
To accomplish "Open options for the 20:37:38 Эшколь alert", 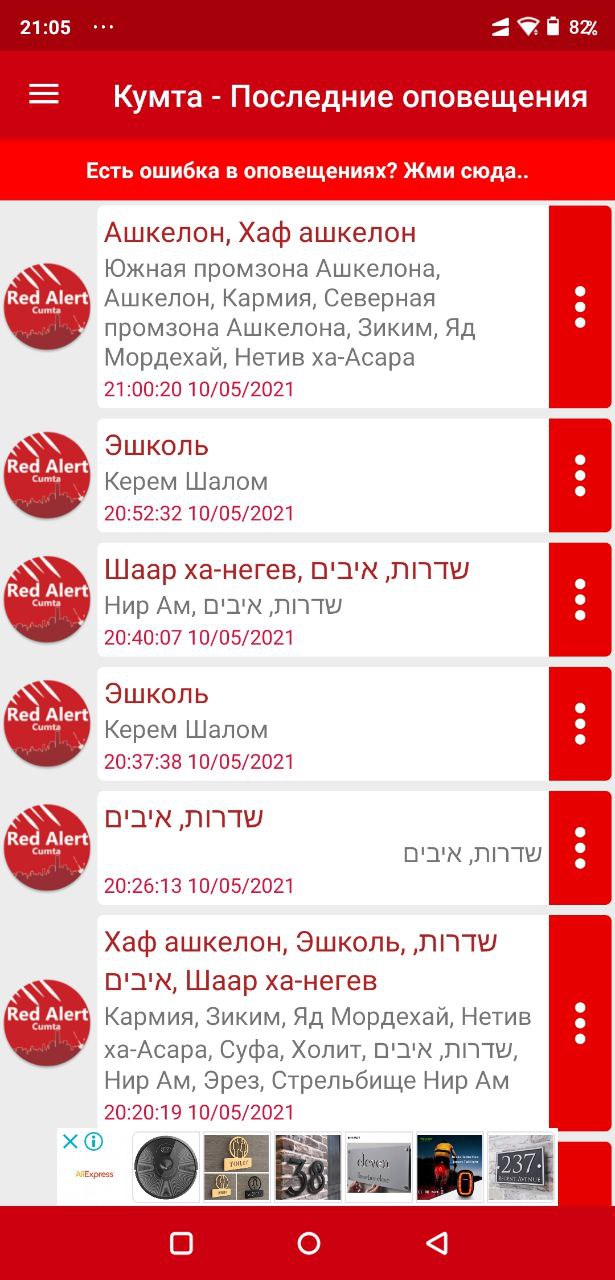I will coord(580,723).
